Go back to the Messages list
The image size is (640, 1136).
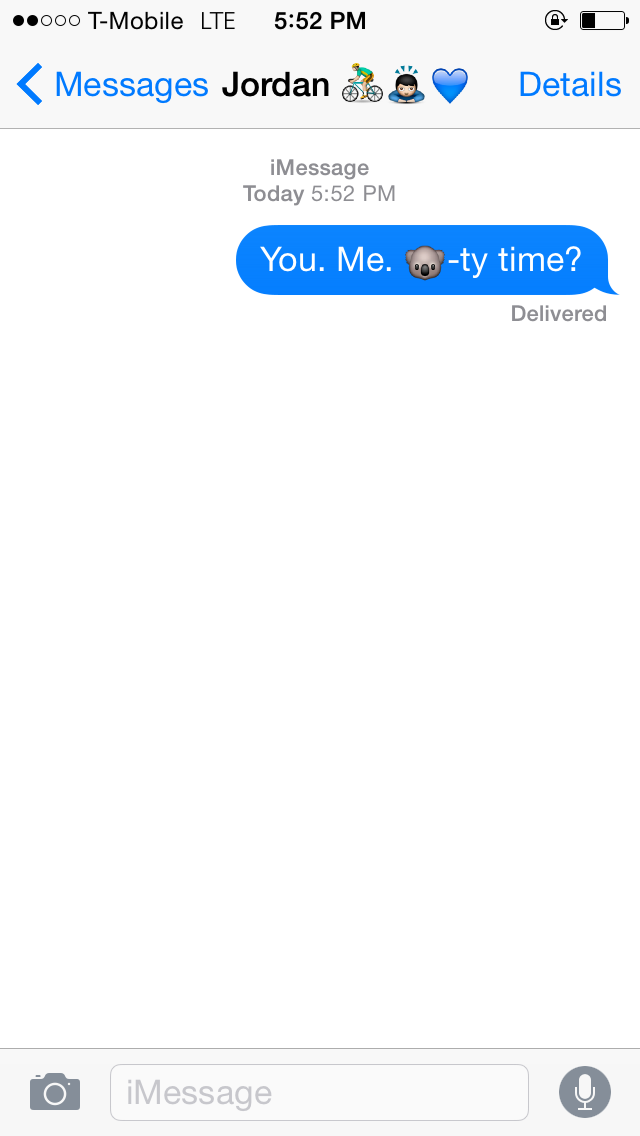110,85
